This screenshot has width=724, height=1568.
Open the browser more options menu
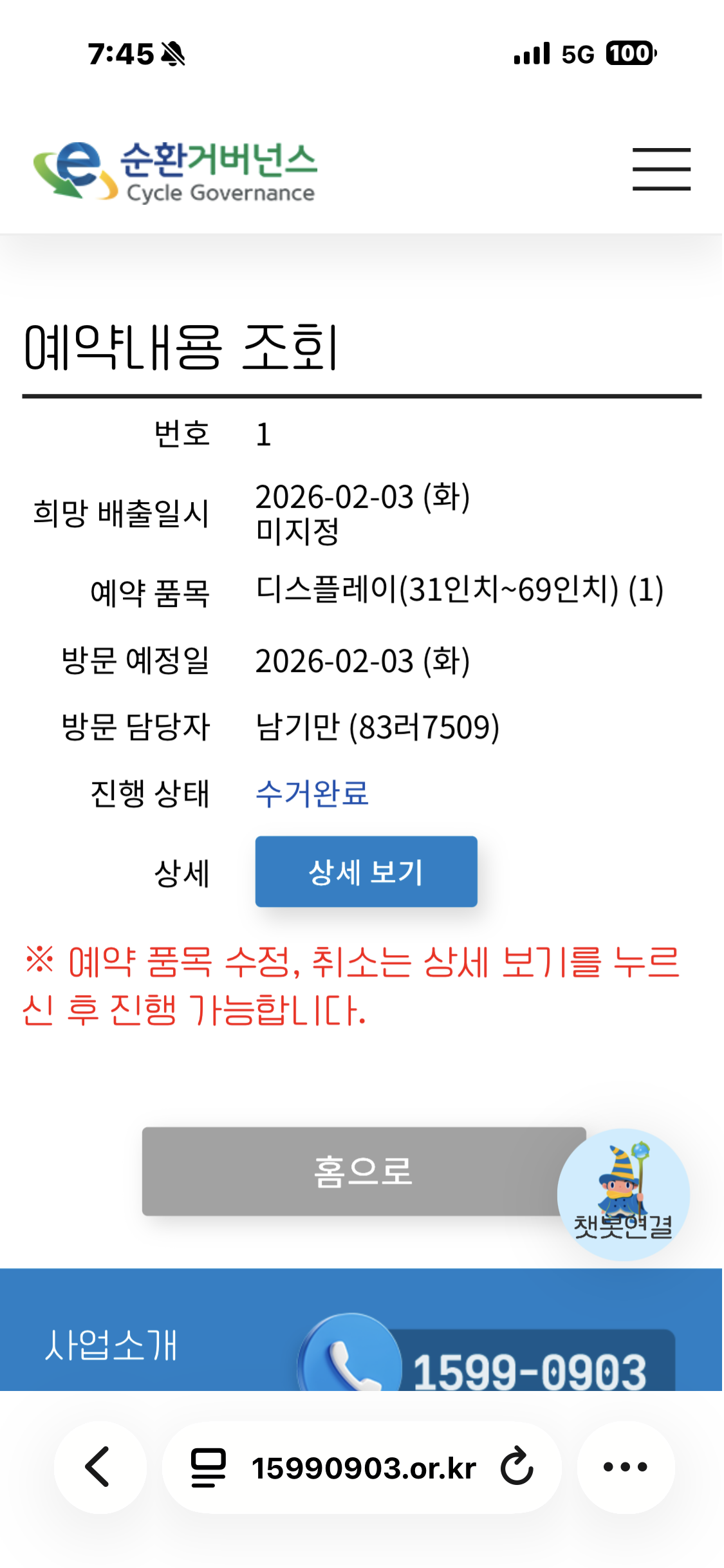point(625,1467)
